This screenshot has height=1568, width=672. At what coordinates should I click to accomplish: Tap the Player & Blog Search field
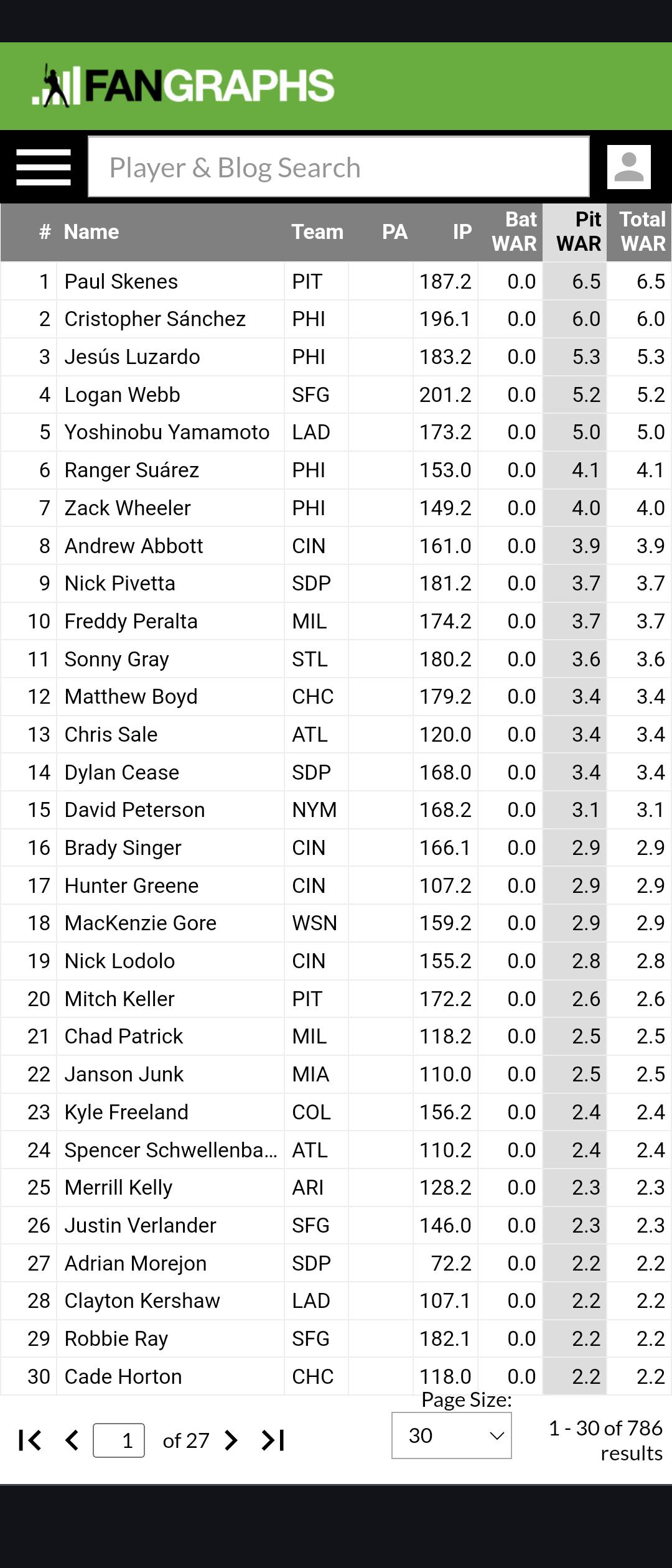pyautogui.click(x=338, y=167)
